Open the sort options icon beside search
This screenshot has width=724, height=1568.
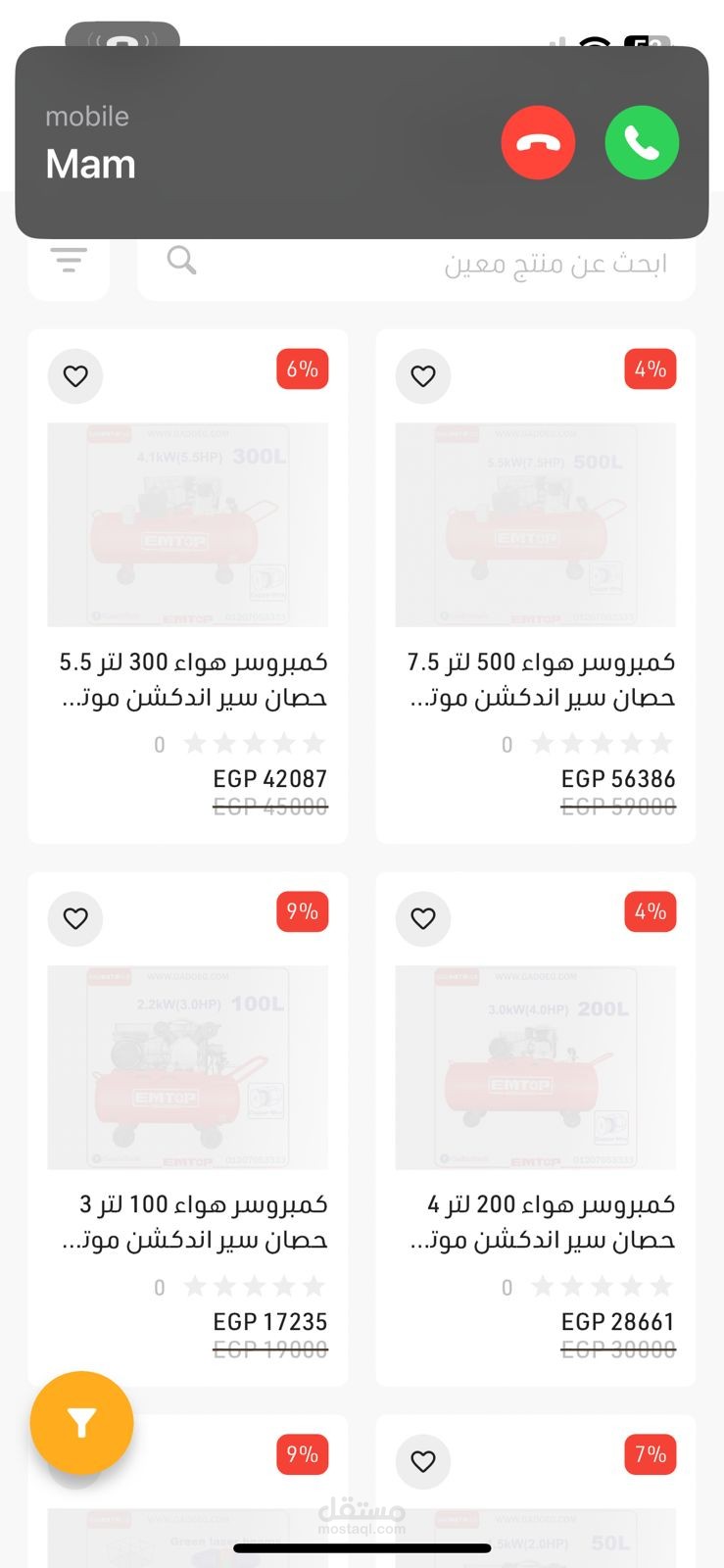coord(69,262)
